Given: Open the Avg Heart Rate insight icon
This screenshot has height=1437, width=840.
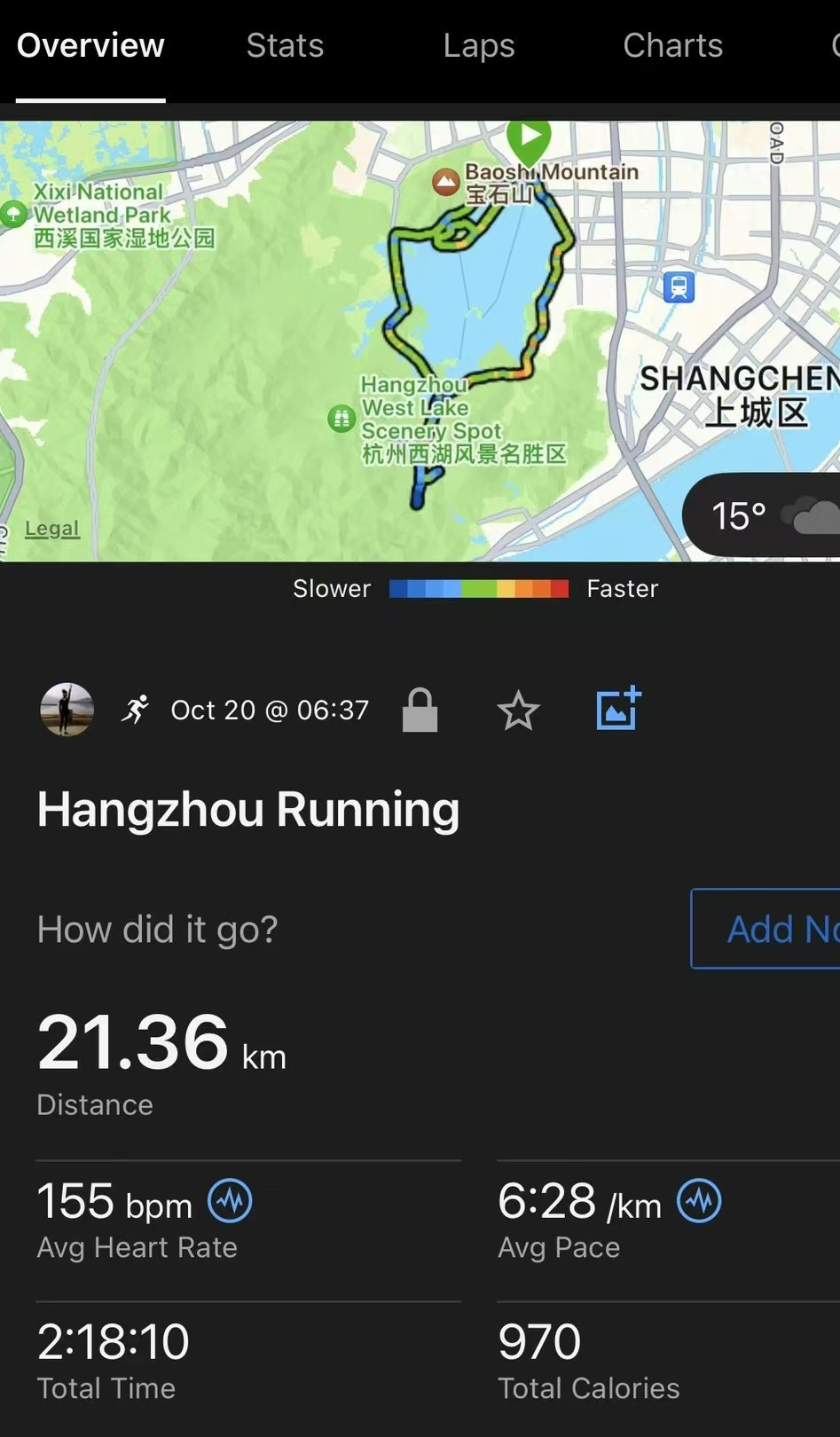Looking at the screenshot, I should click(230, 1201).
